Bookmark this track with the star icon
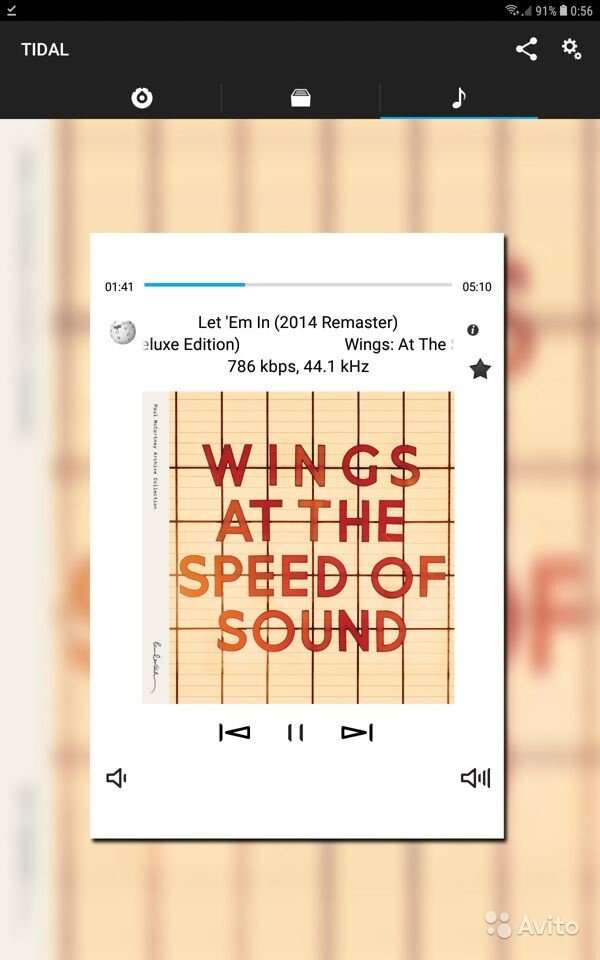Screen dimensions: 600x960 [480, 369]
